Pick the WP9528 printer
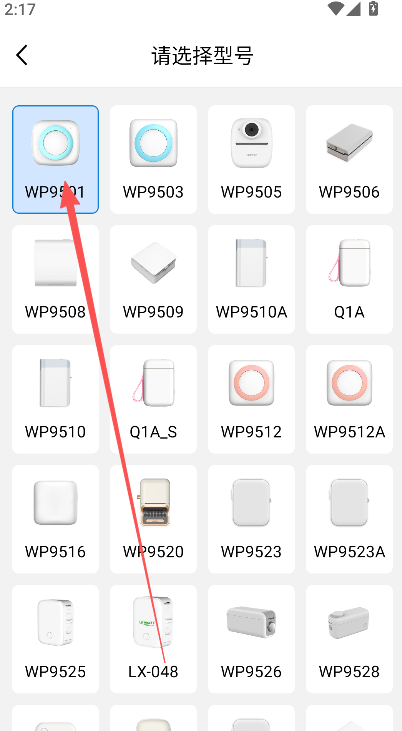 click(349, 639)
